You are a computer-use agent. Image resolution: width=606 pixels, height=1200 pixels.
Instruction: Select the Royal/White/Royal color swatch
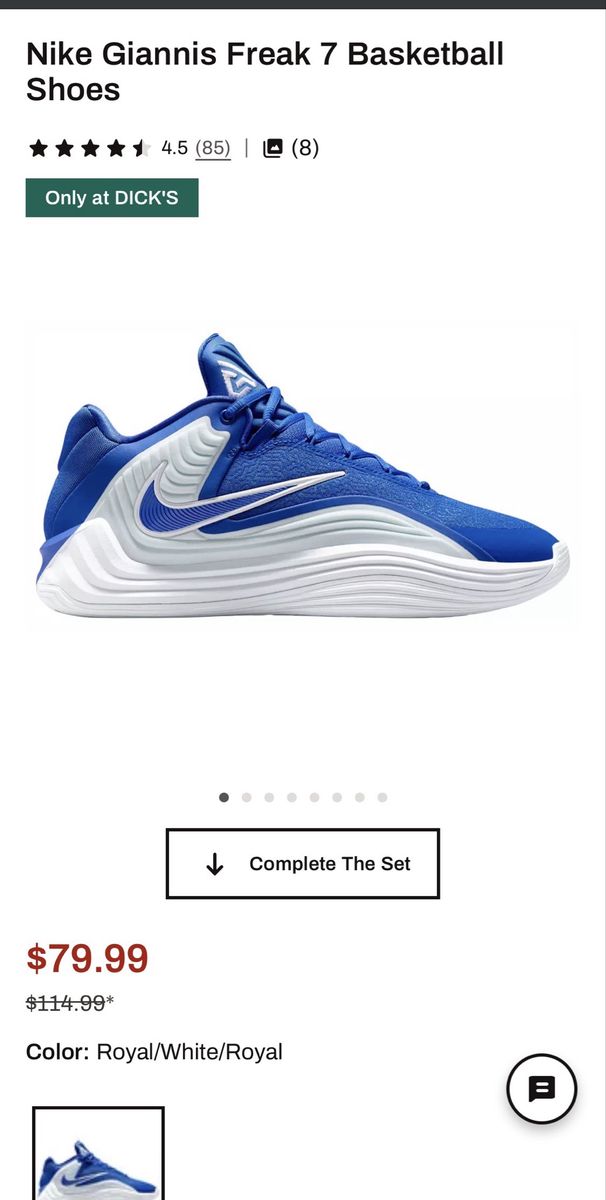tap(98, 1155)
